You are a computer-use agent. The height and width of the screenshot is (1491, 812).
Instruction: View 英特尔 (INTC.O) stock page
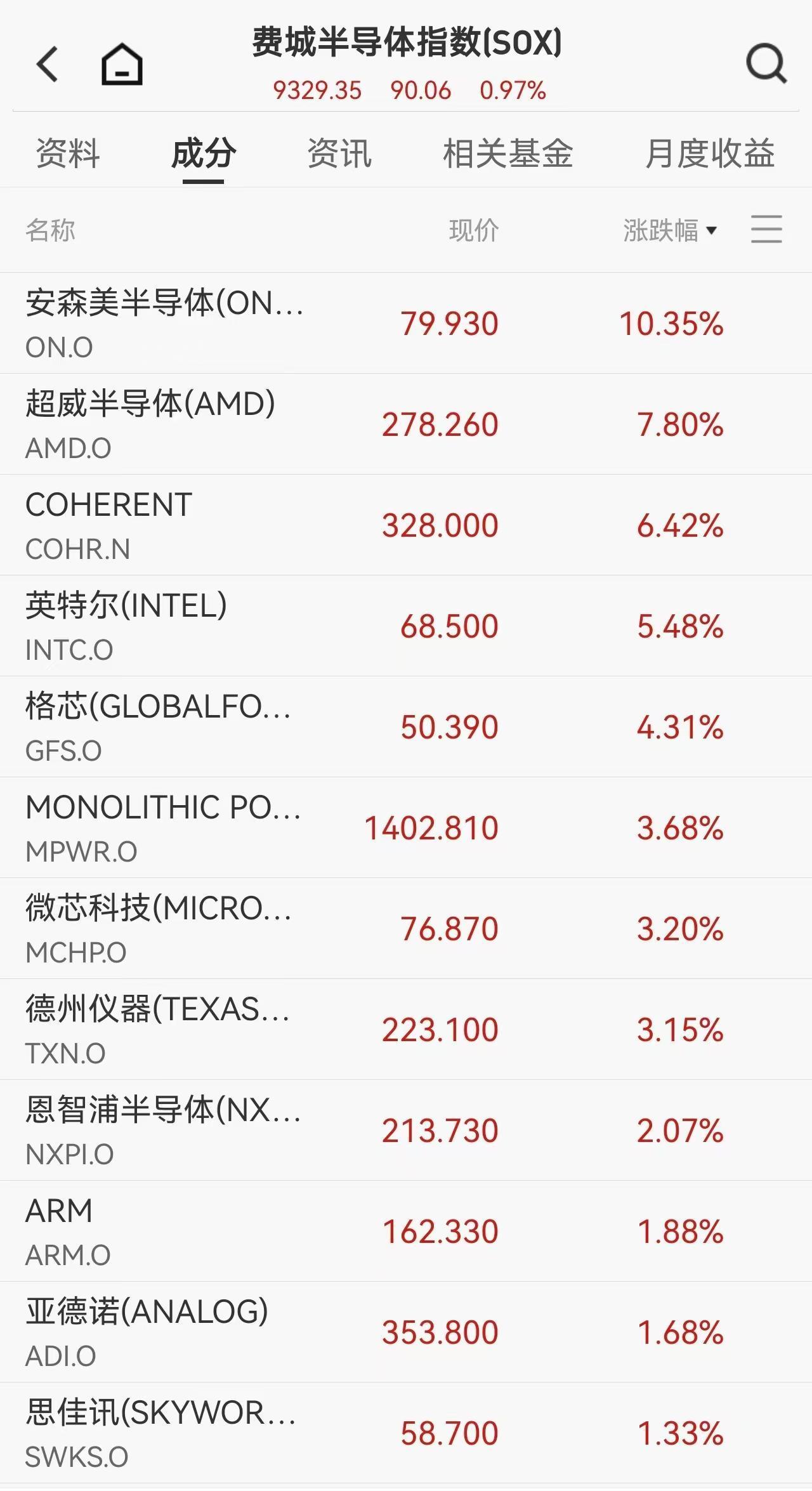click(x=254, y=625)
